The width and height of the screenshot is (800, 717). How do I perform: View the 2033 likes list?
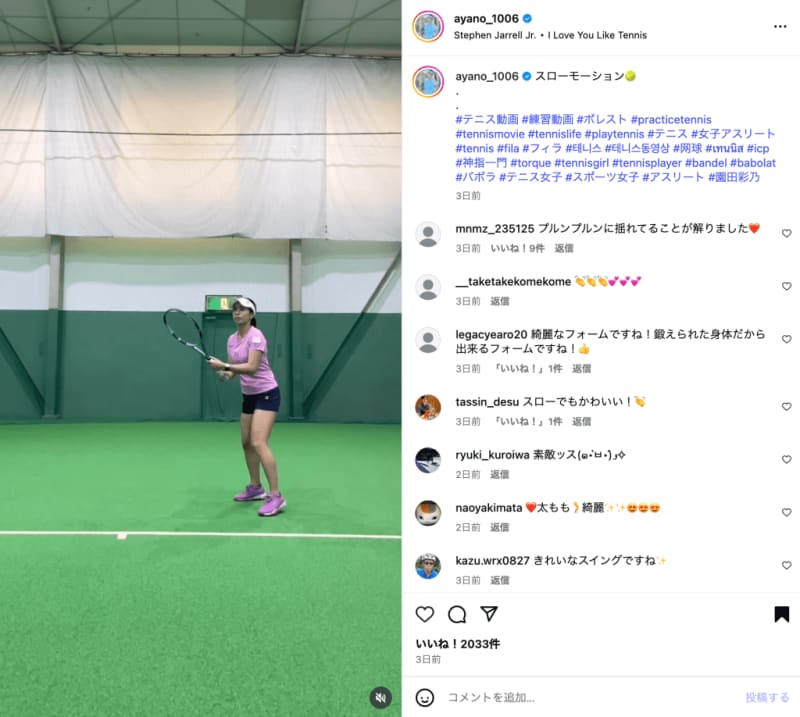click(x=457, y=643)
